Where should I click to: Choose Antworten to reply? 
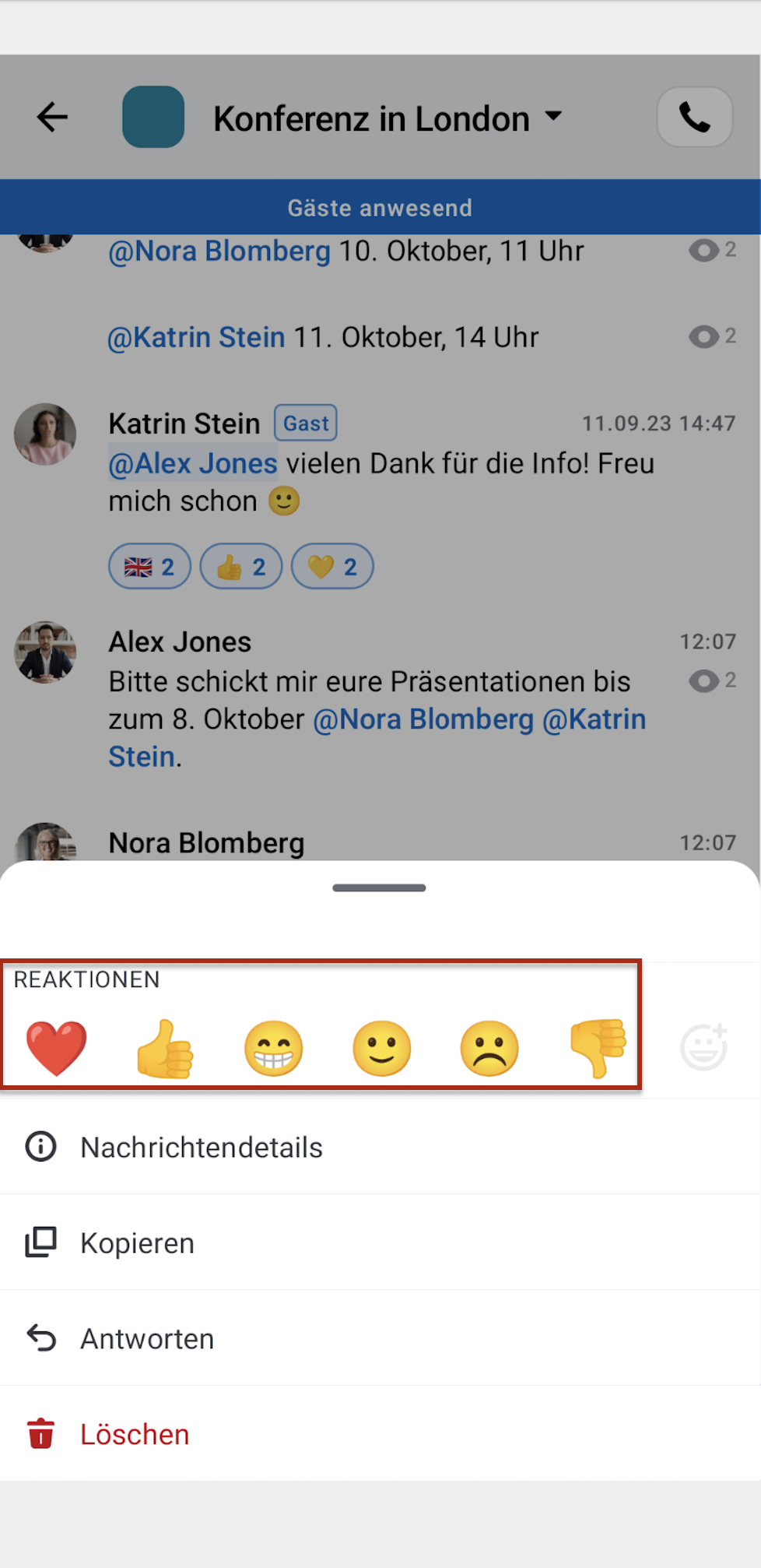(380, 1338)
